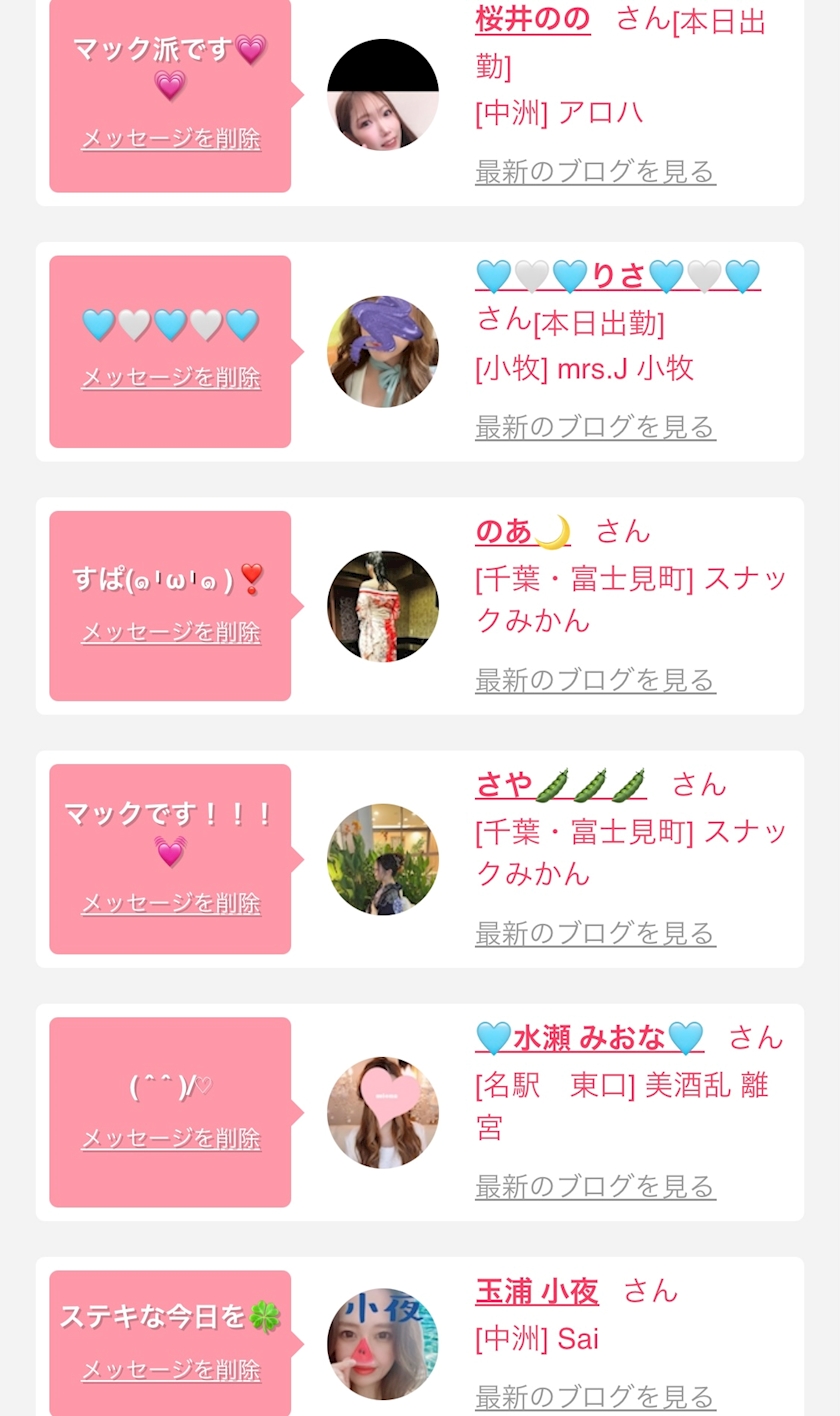840x1416 pixels.
Task: Open のあ profile name link
Action: pos(522,531)
